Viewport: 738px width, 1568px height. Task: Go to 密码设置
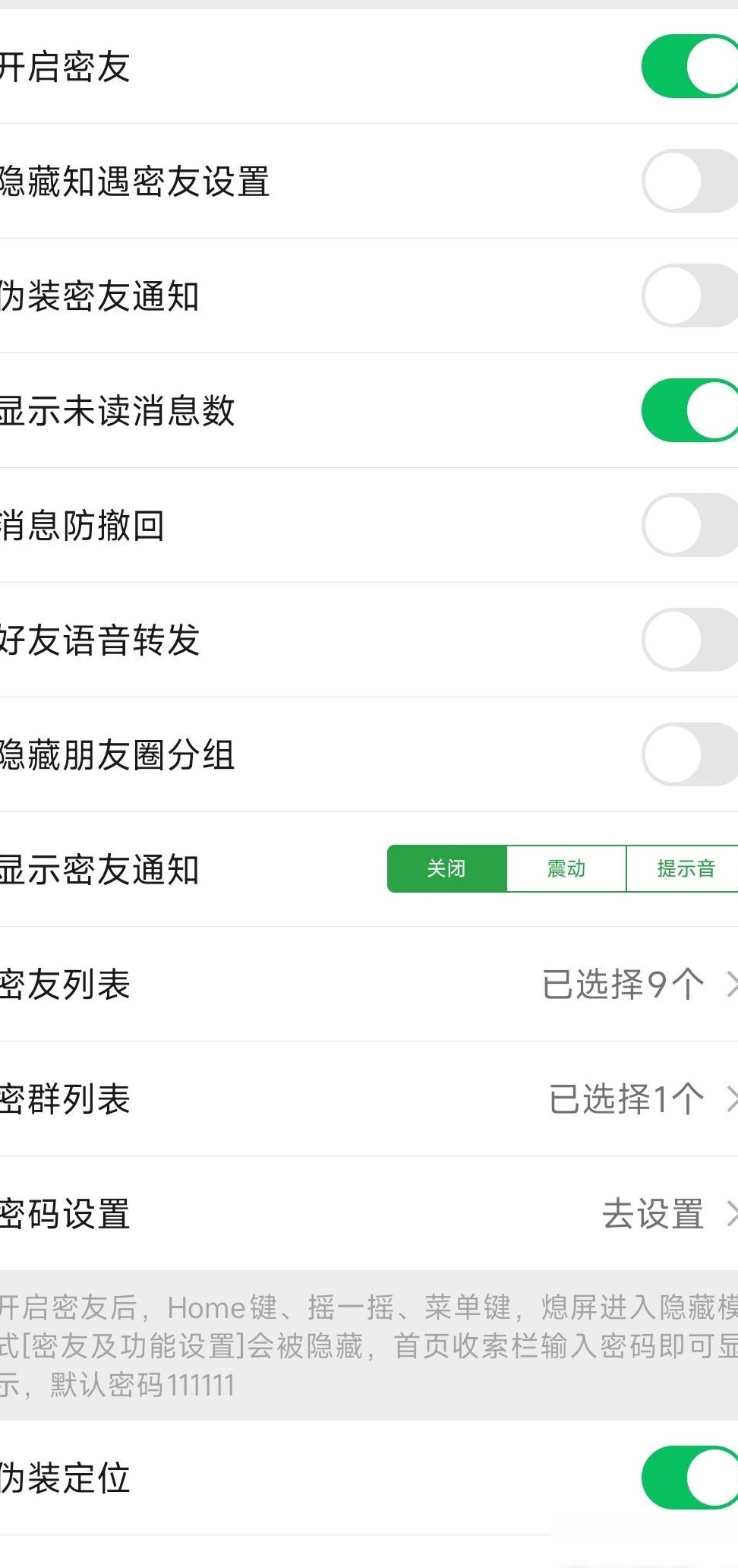point(369,1213)
